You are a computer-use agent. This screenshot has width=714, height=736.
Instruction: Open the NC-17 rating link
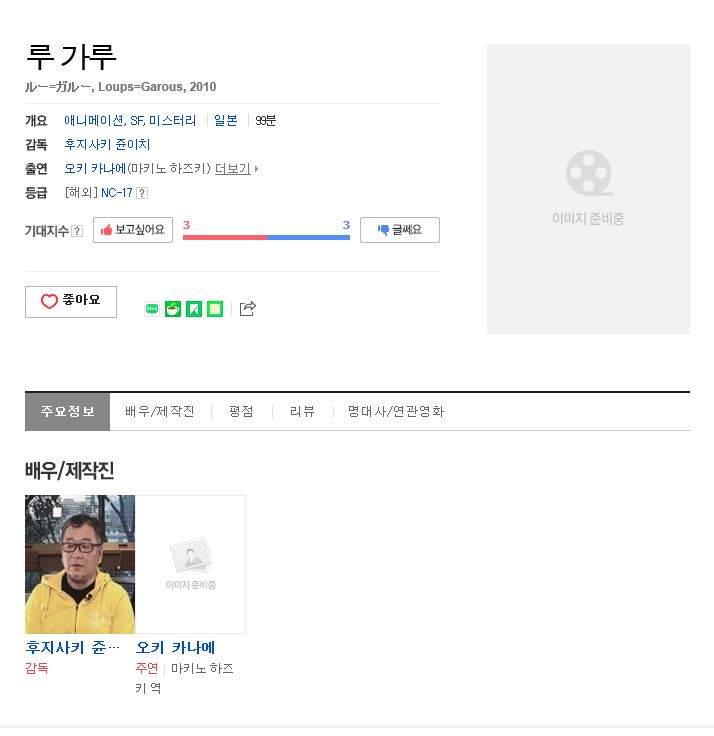click(117, 193)
